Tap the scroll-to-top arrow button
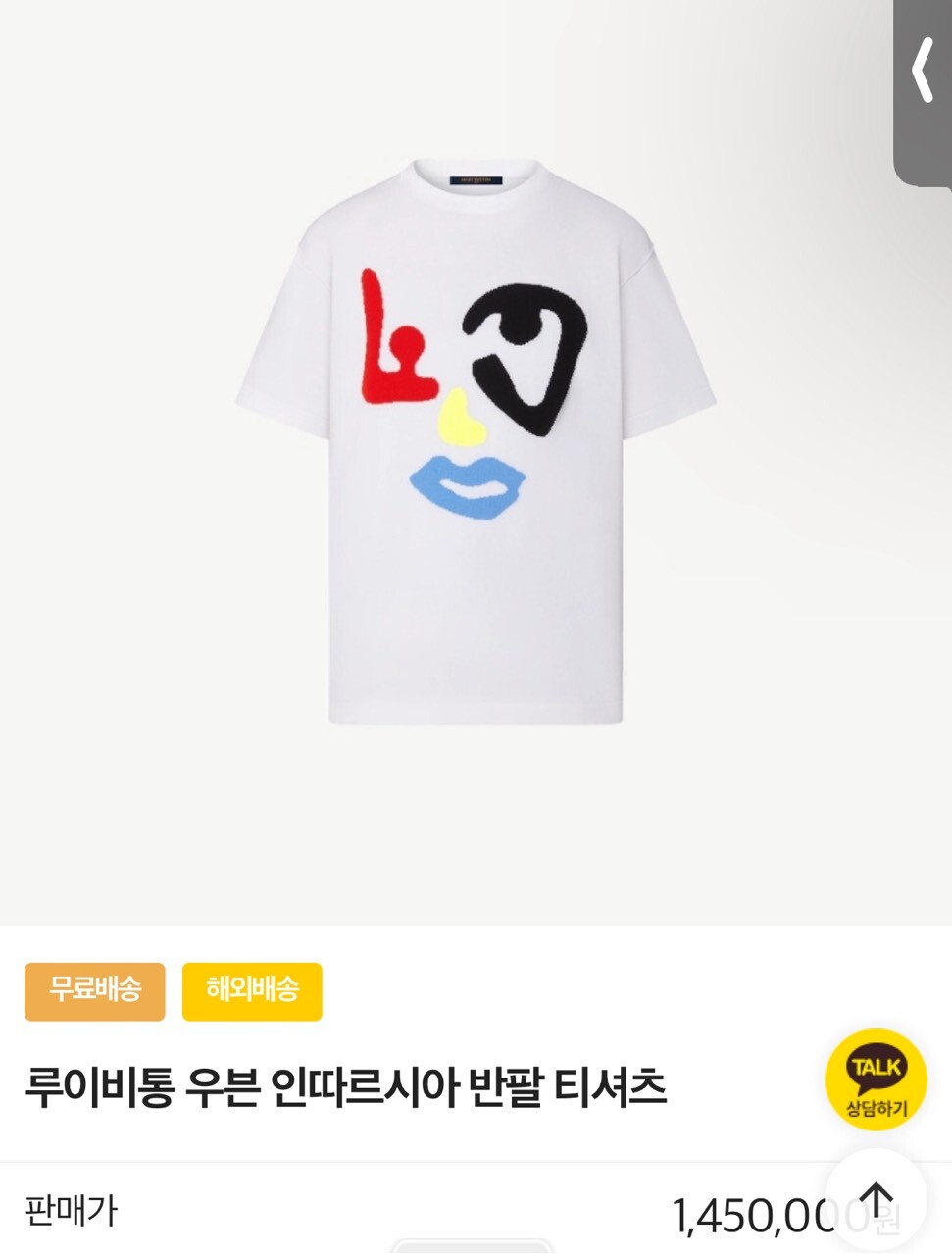This screenshot has height=1254, width=952. pos(876,1199)
